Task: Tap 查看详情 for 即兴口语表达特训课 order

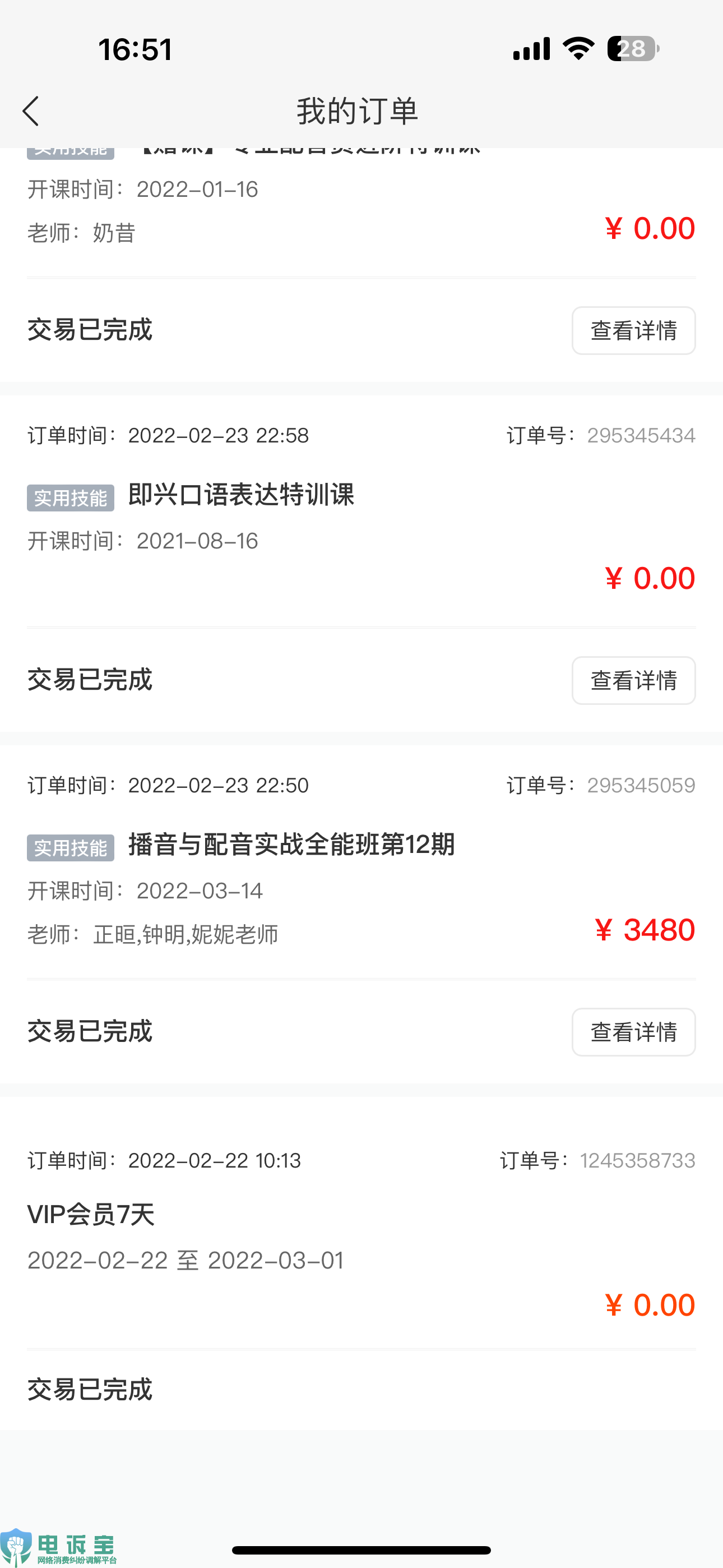Action: [633, 680]
